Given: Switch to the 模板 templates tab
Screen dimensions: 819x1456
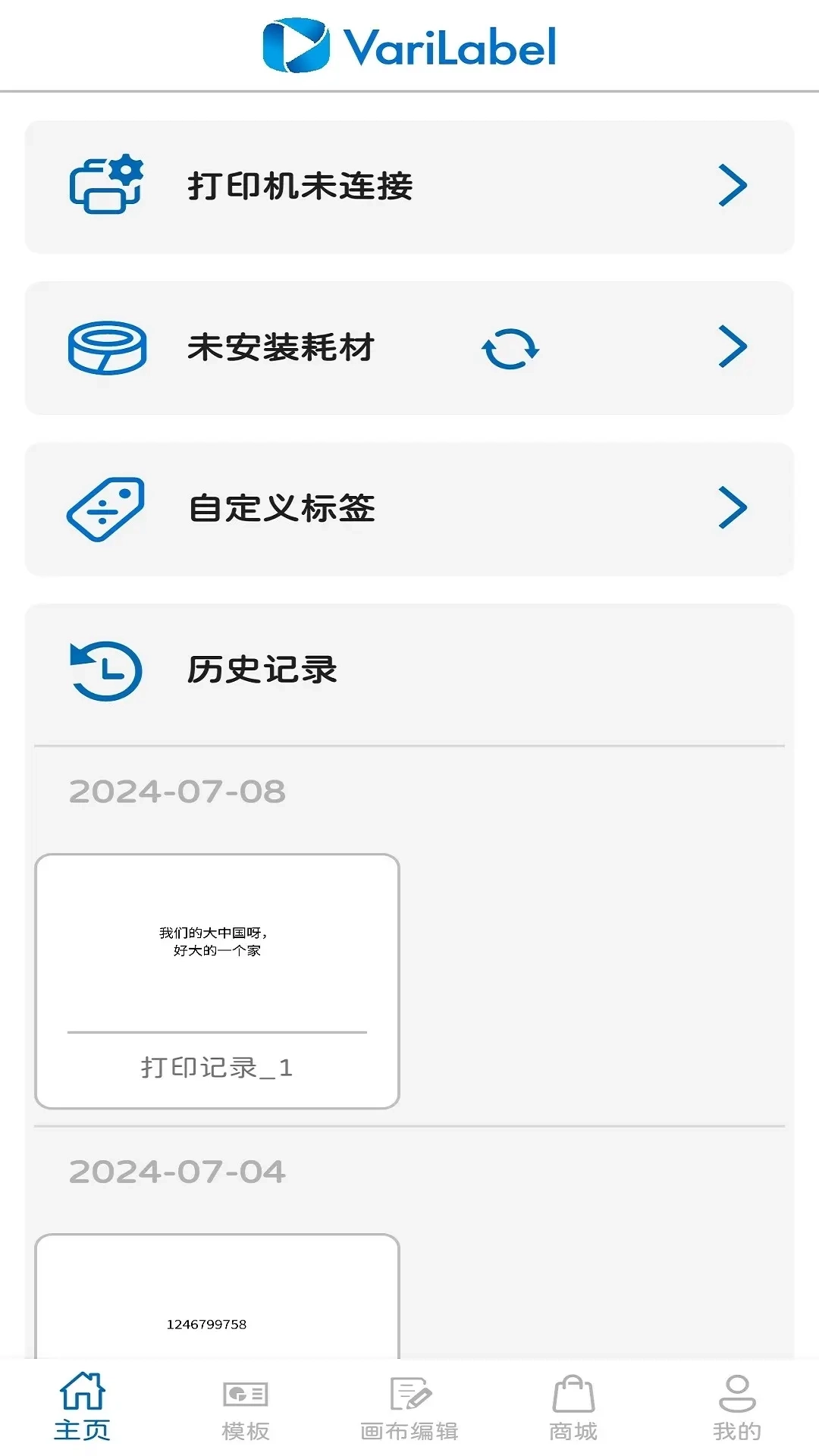Looking at the screenshot, I should click(x=246, y=1407).
